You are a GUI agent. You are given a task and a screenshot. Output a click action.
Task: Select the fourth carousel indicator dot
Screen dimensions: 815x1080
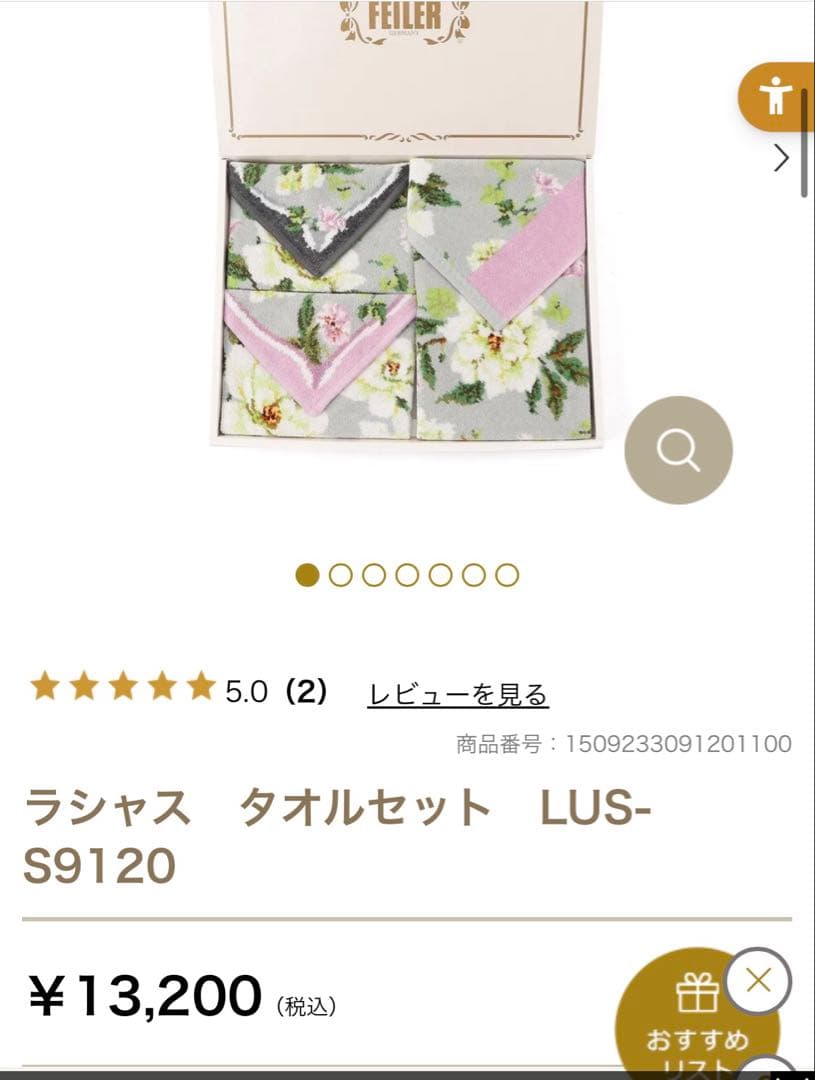click(x=409, y=575)
